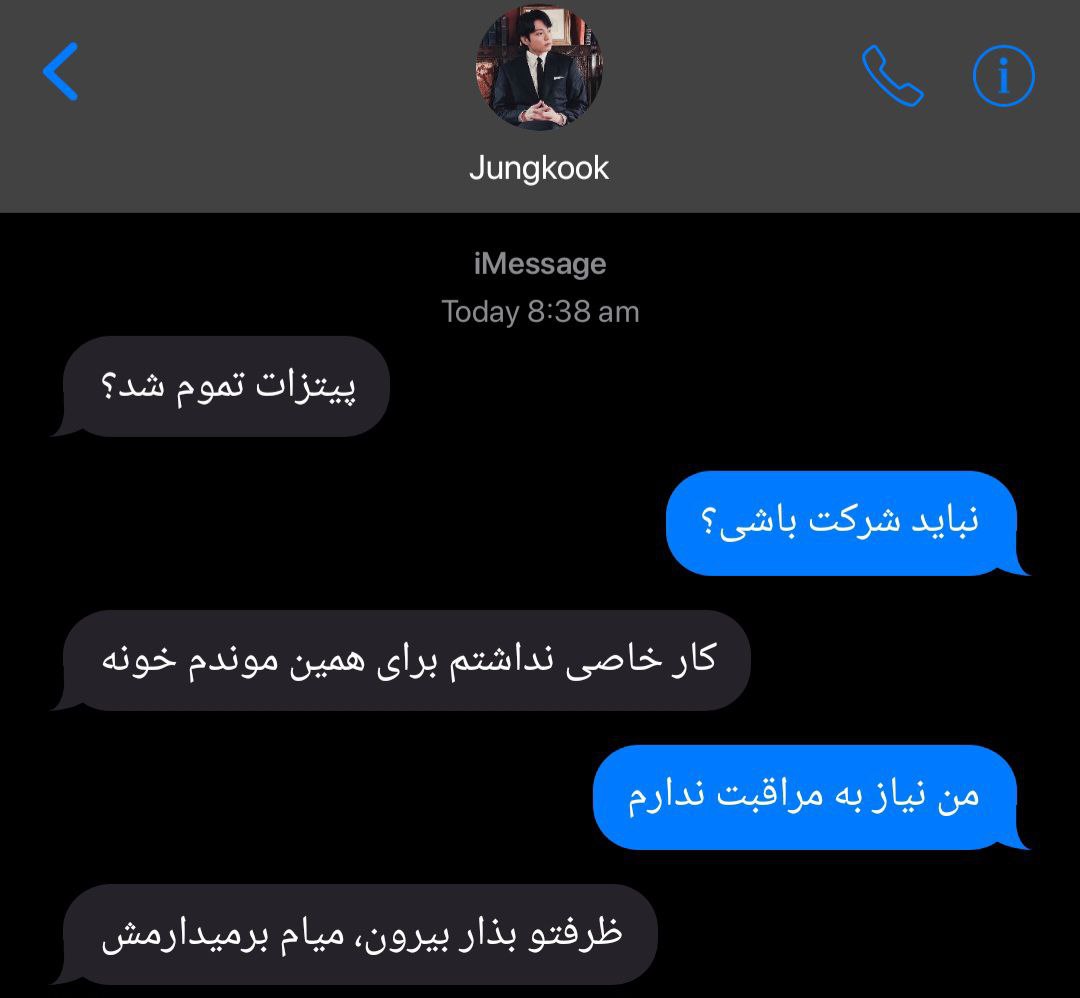Go back to the messages list
Image resolution: width=1080 pixels, height=998 pixels.
[61, 72]
